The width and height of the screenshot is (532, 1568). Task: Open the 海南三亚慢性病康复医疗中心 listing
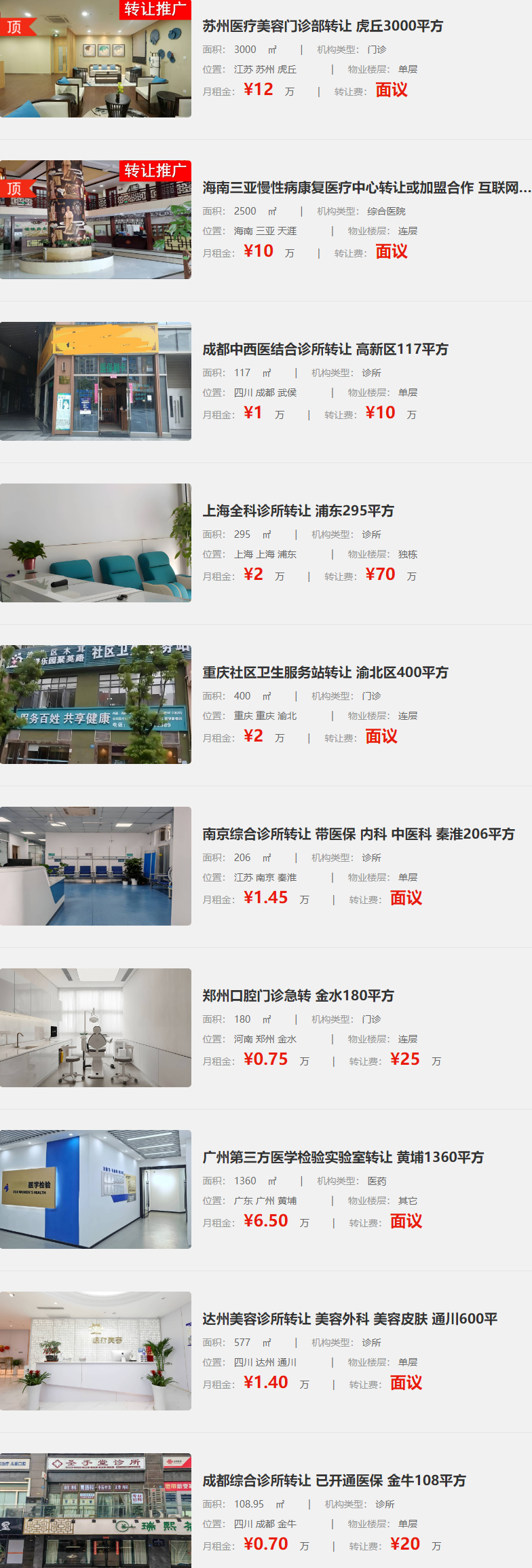pyautogui.click(x=366, y=187)
